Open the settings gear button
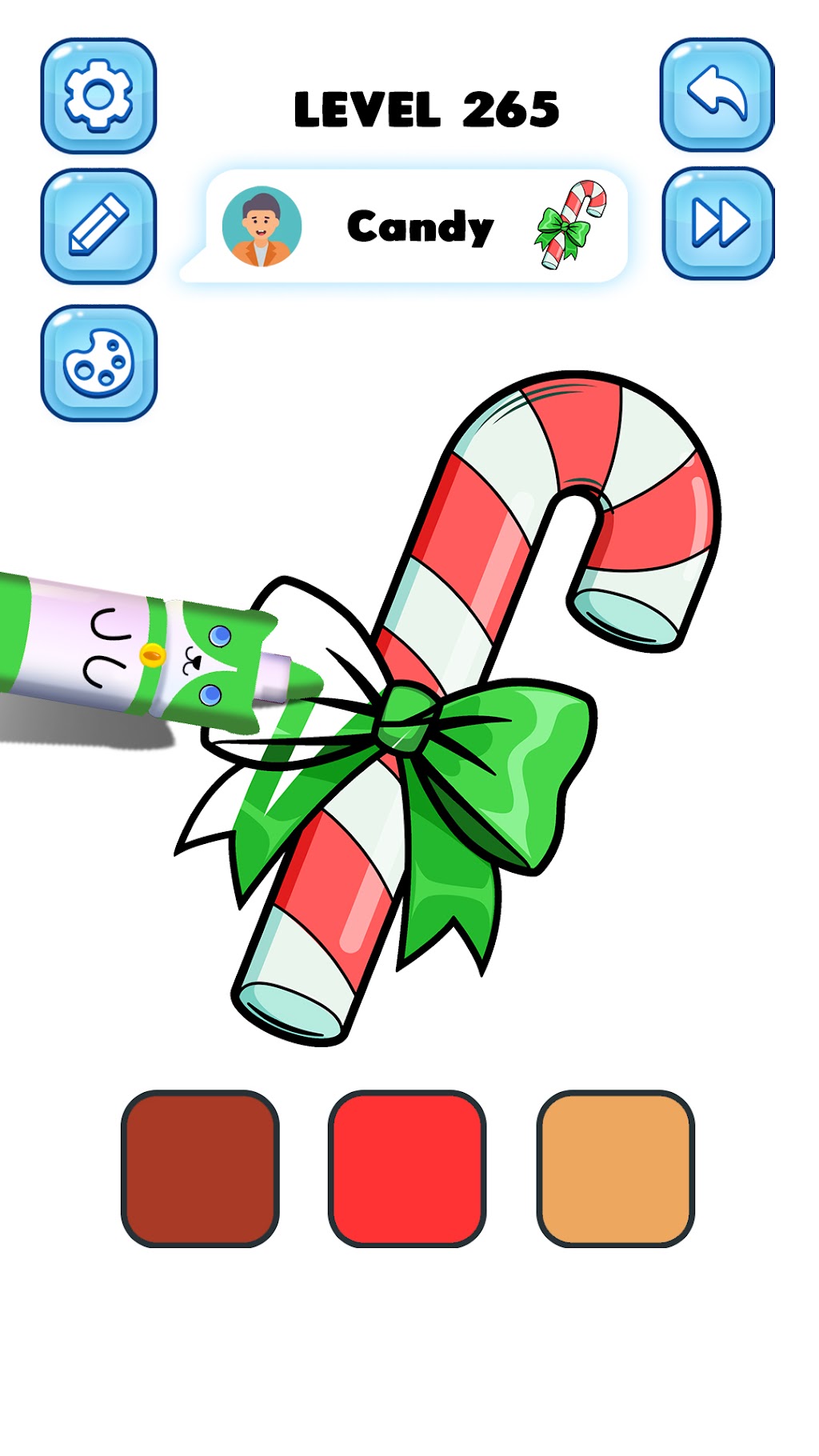Screen dimensions: 819x1456 [98, 96]
